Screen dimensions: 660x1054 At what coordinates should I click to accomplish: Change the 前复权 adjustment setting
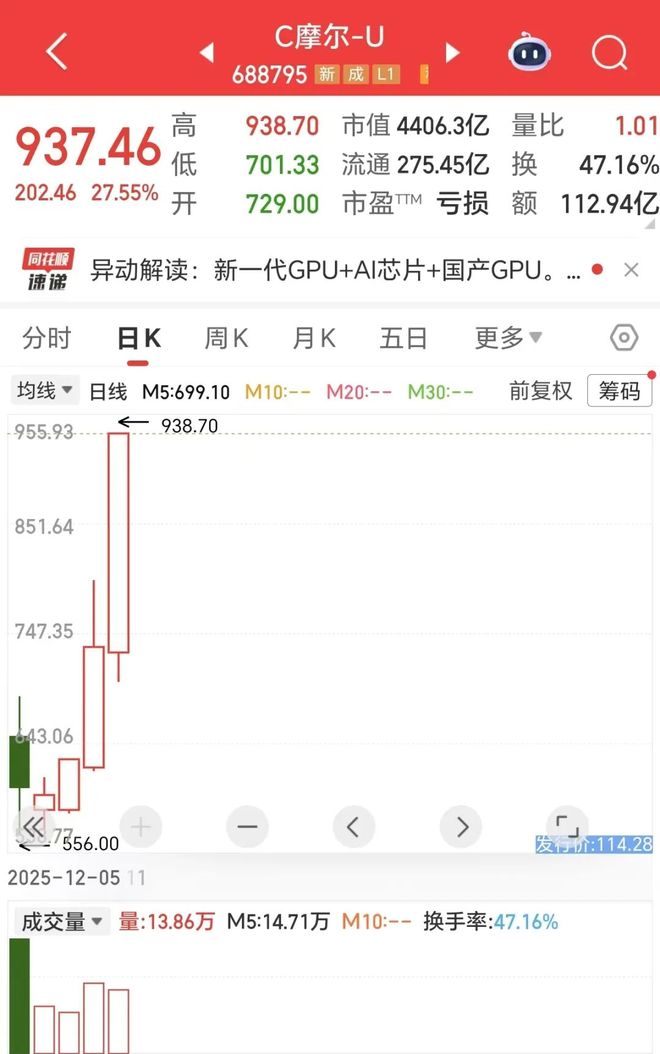click(x=540, y=391)
